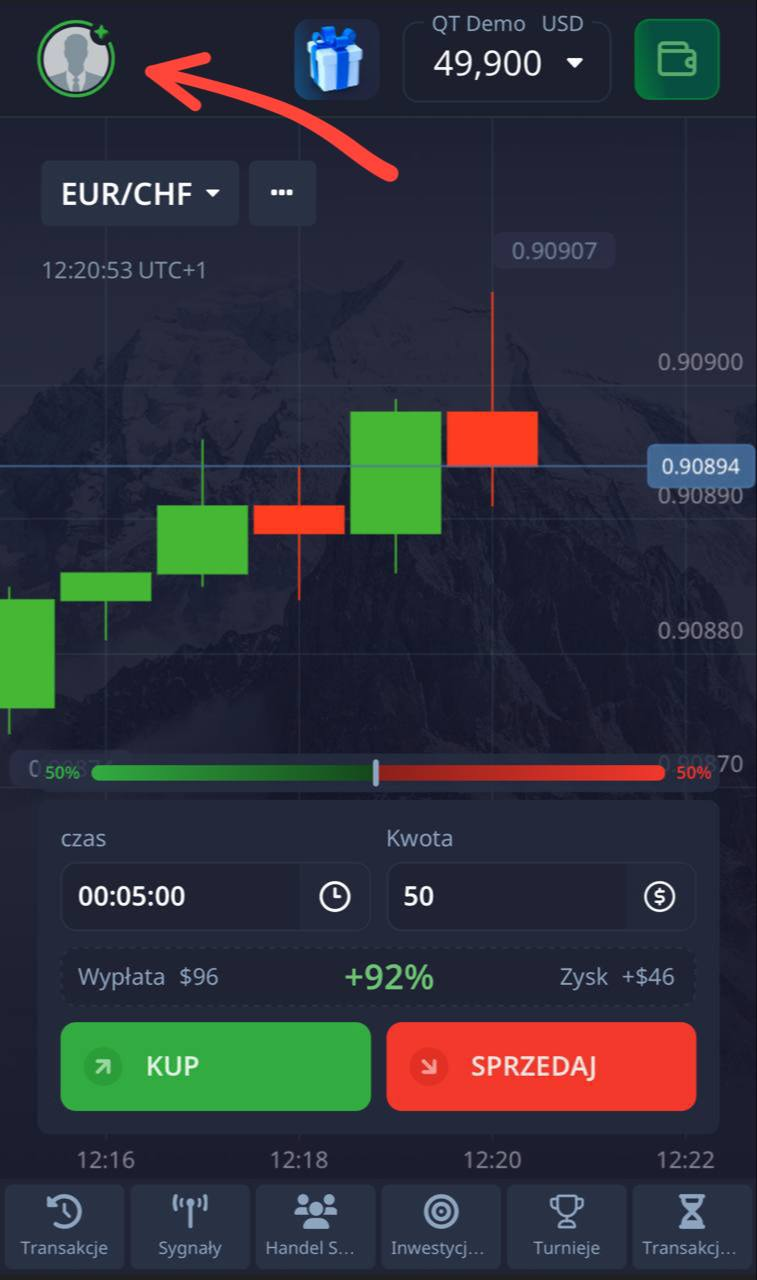Open the gift box bonus icon
The height and width of the screenshot is (1280, 757).
[337, 59]
